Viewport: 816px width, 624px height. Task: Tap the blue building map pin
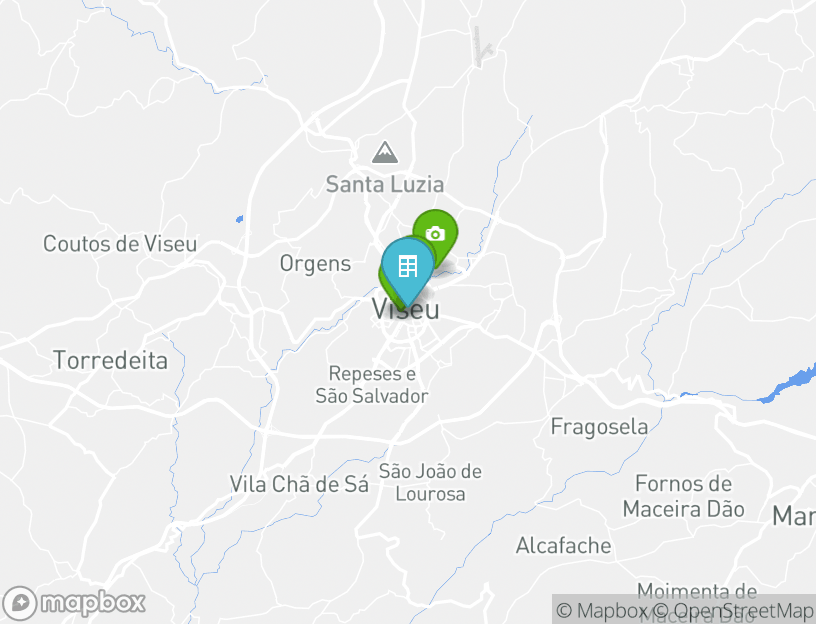tap(407, 267)
